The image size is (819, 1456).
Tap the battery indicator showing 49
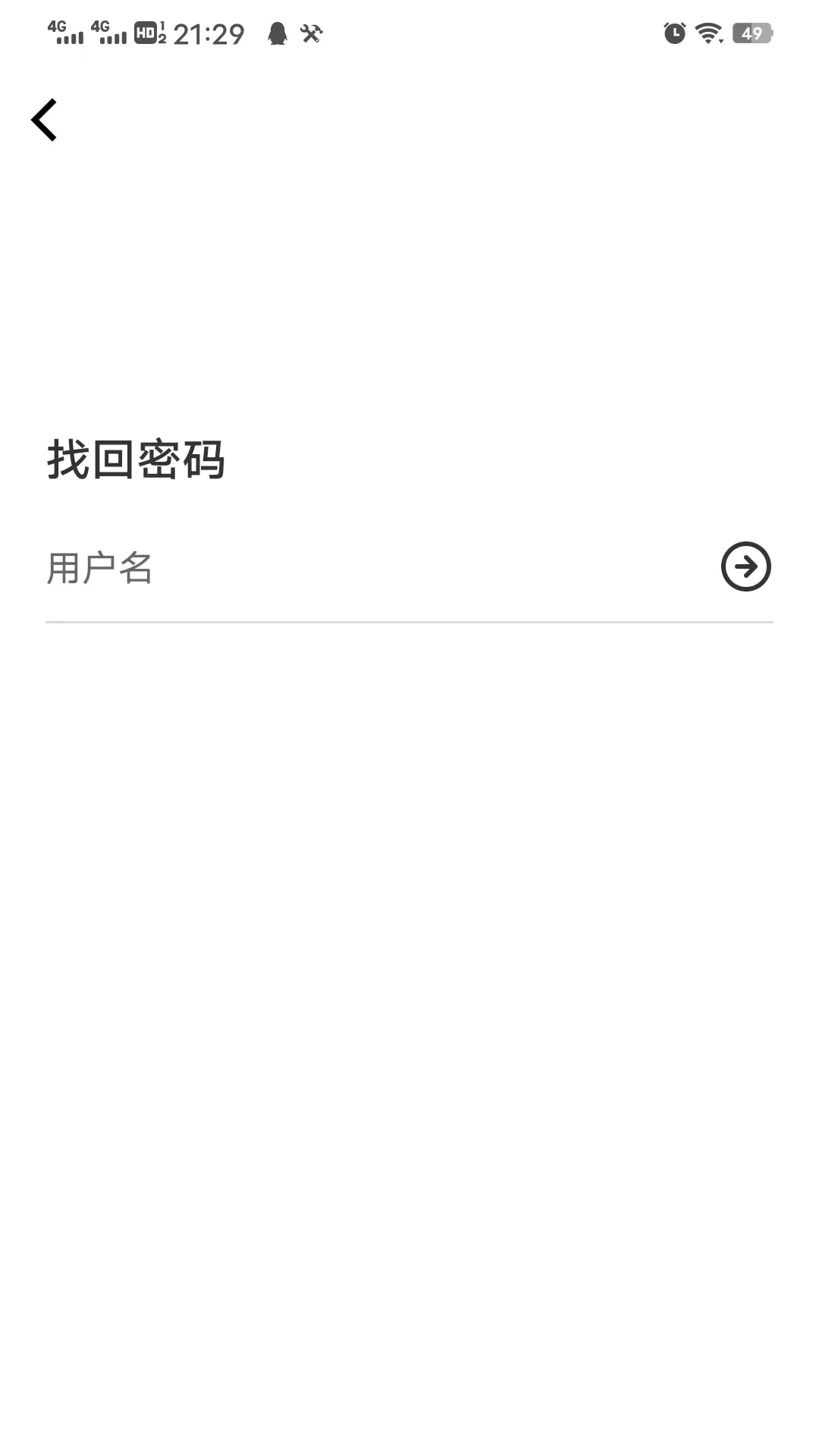752,33
